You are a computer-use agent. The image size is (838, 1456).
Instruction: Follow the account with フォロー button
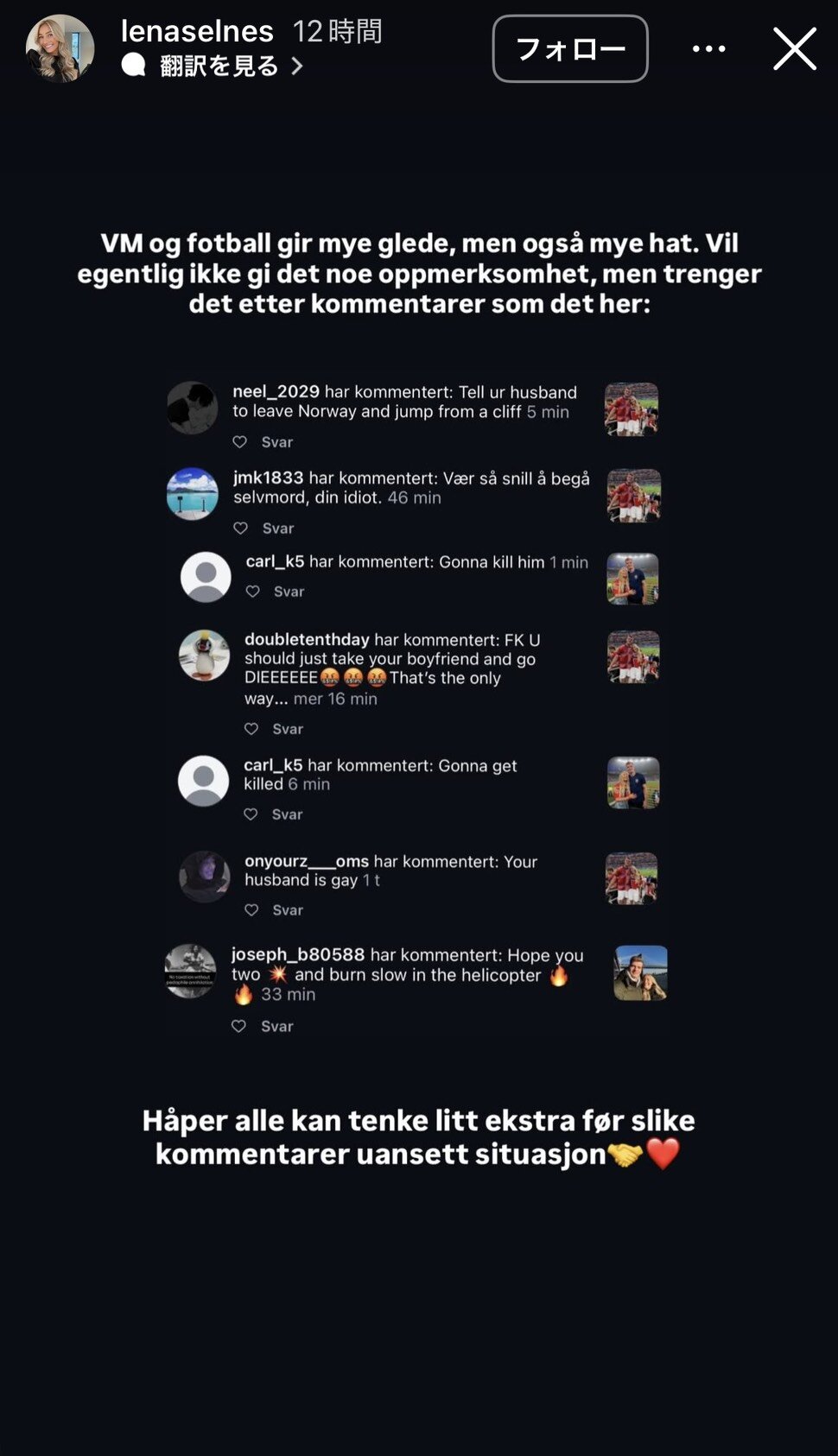click(570, 48)
